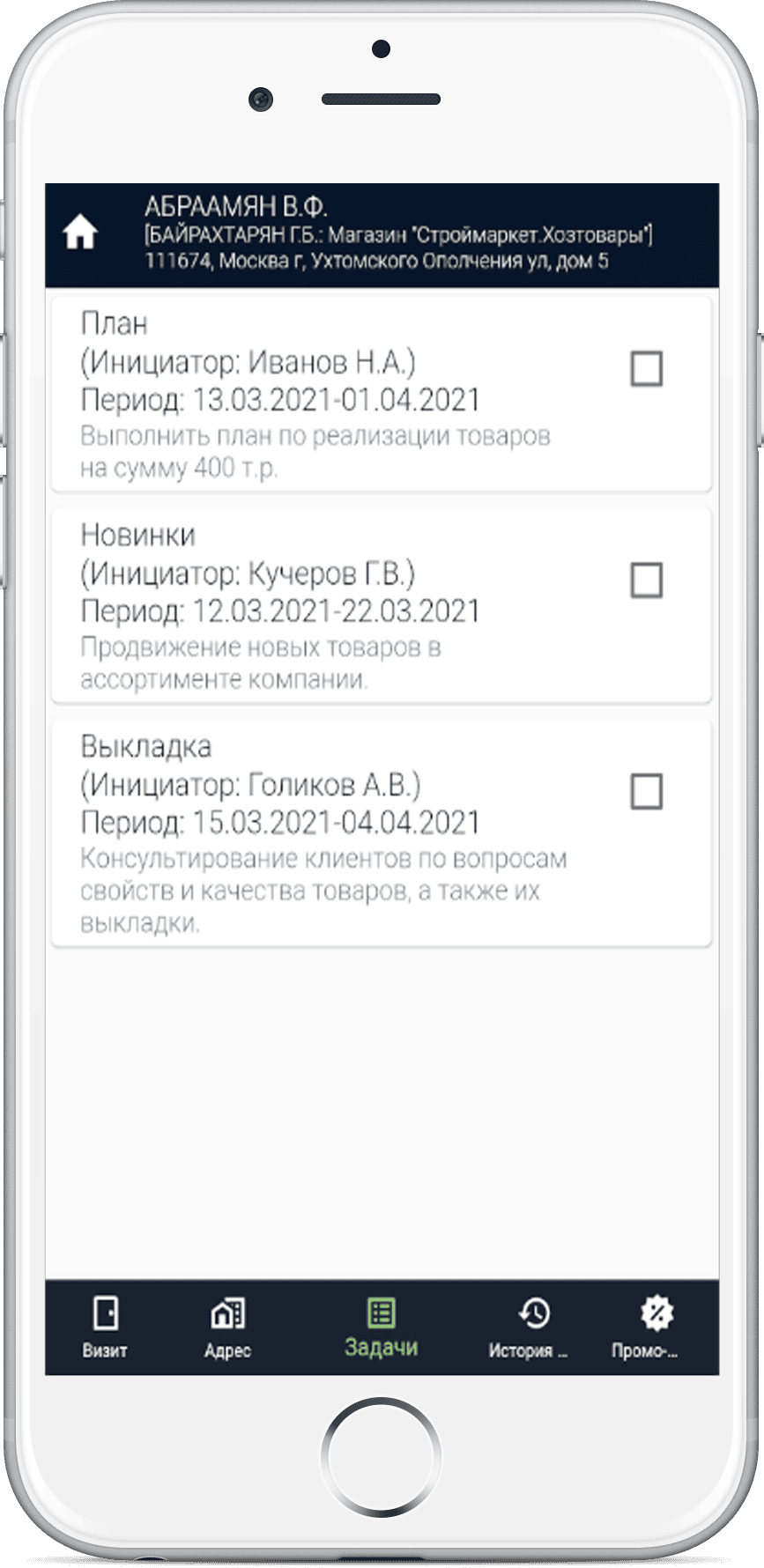The width and height of the screenshot is (764, 1568).
Task: Go to the Адрес tab
Action: point(227,1328)
